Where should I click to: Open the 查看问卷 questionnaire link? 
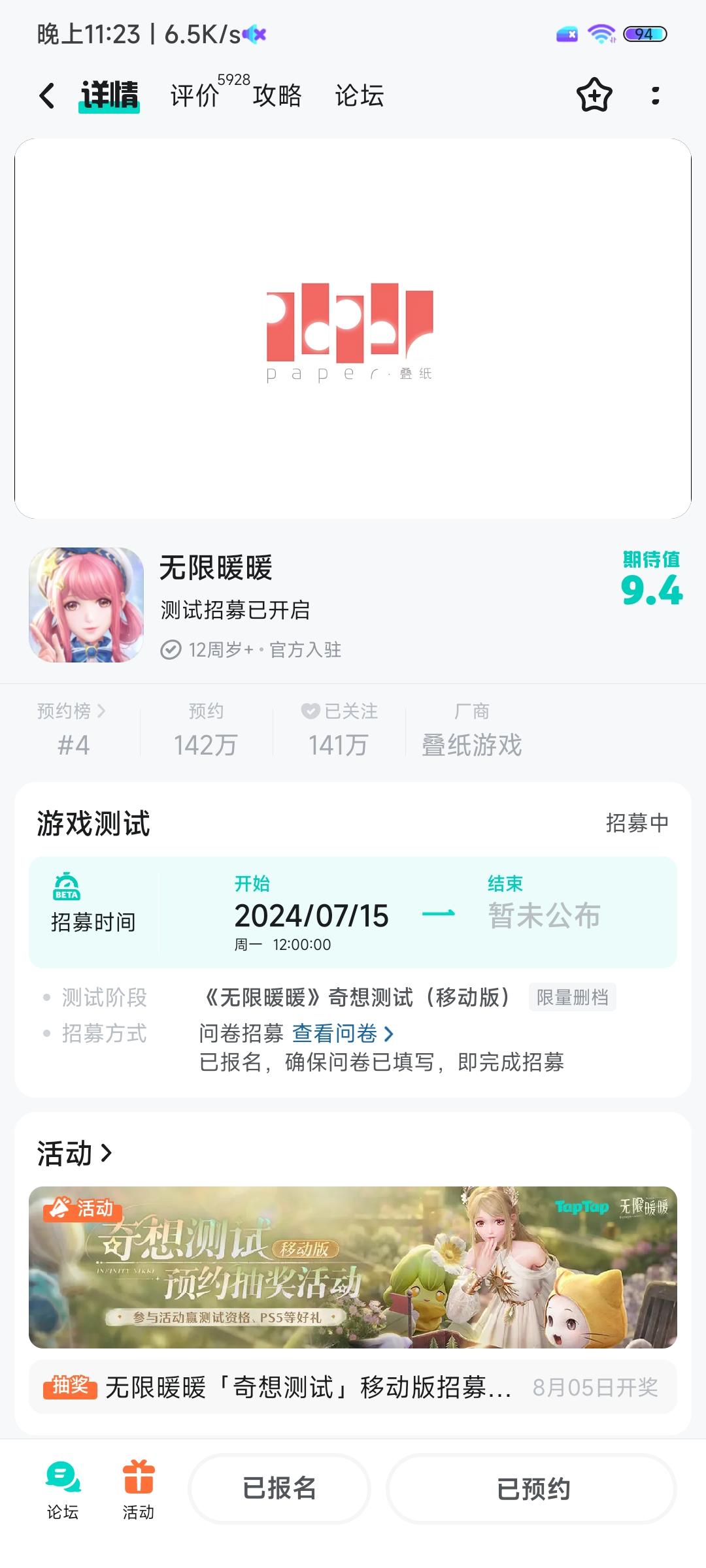(x=337, y=1033)
